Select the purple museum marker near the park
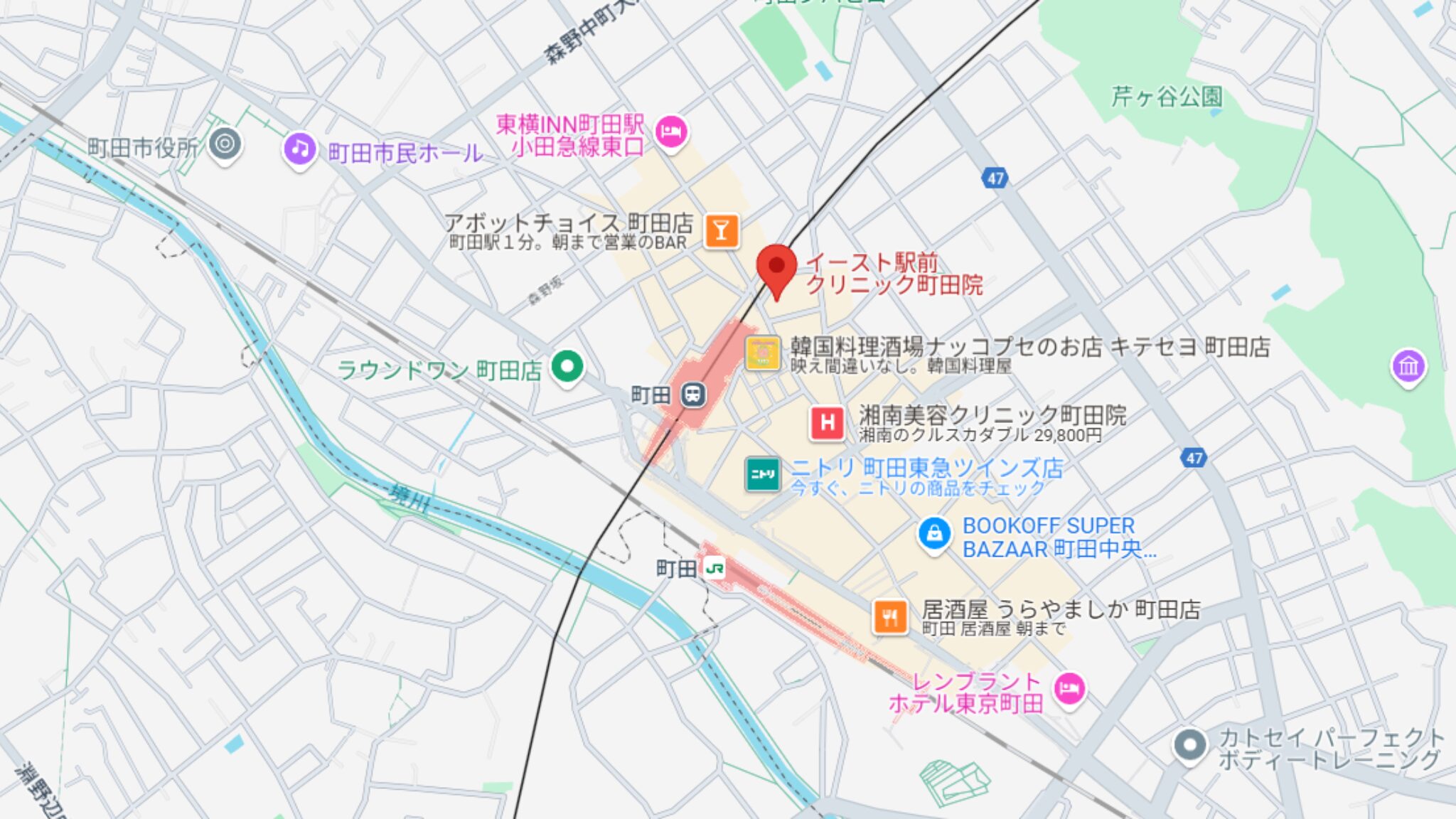This screenshot has height=819, width=1456. (x=1408, y=366)
